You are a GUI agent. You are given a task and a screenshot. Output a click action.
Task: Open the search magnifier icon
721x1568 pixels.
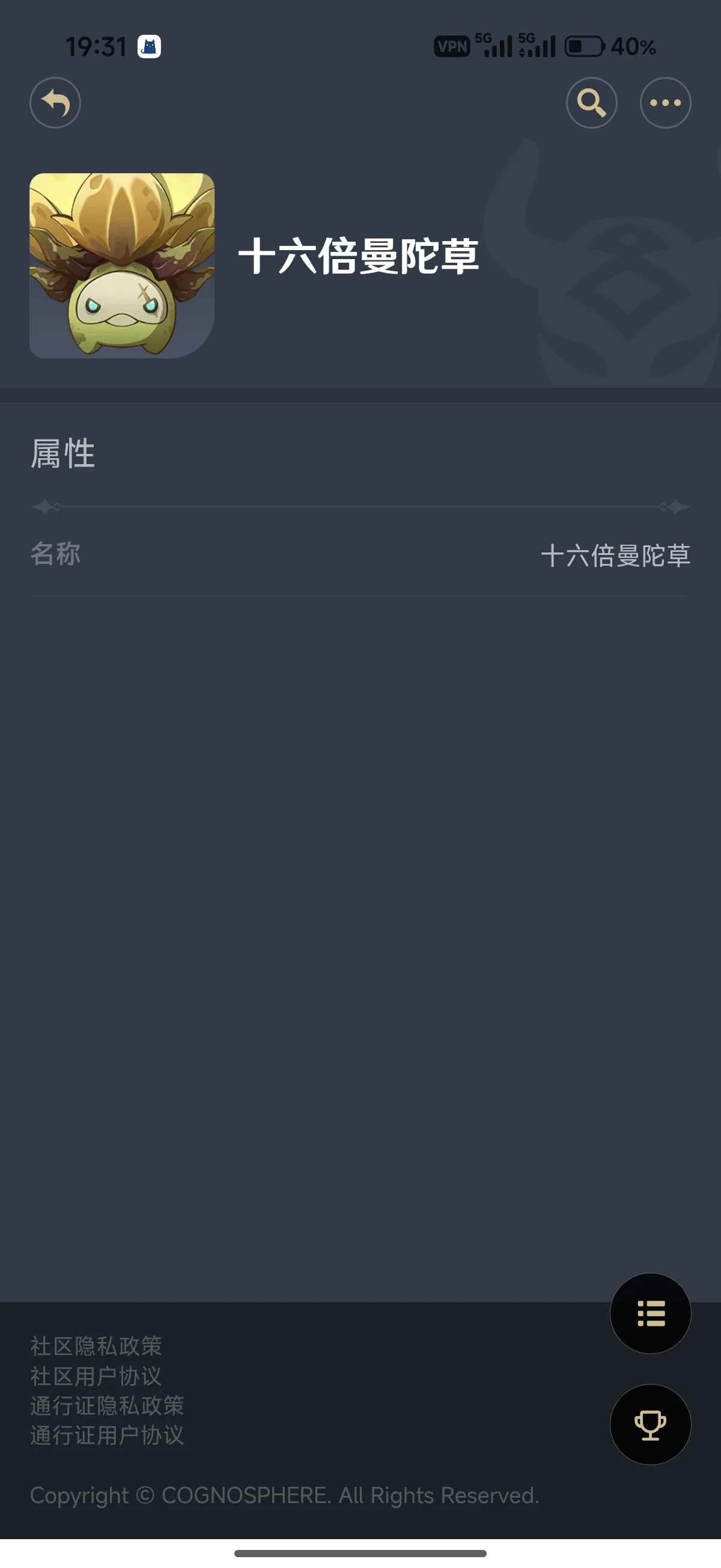coord(591,103)
